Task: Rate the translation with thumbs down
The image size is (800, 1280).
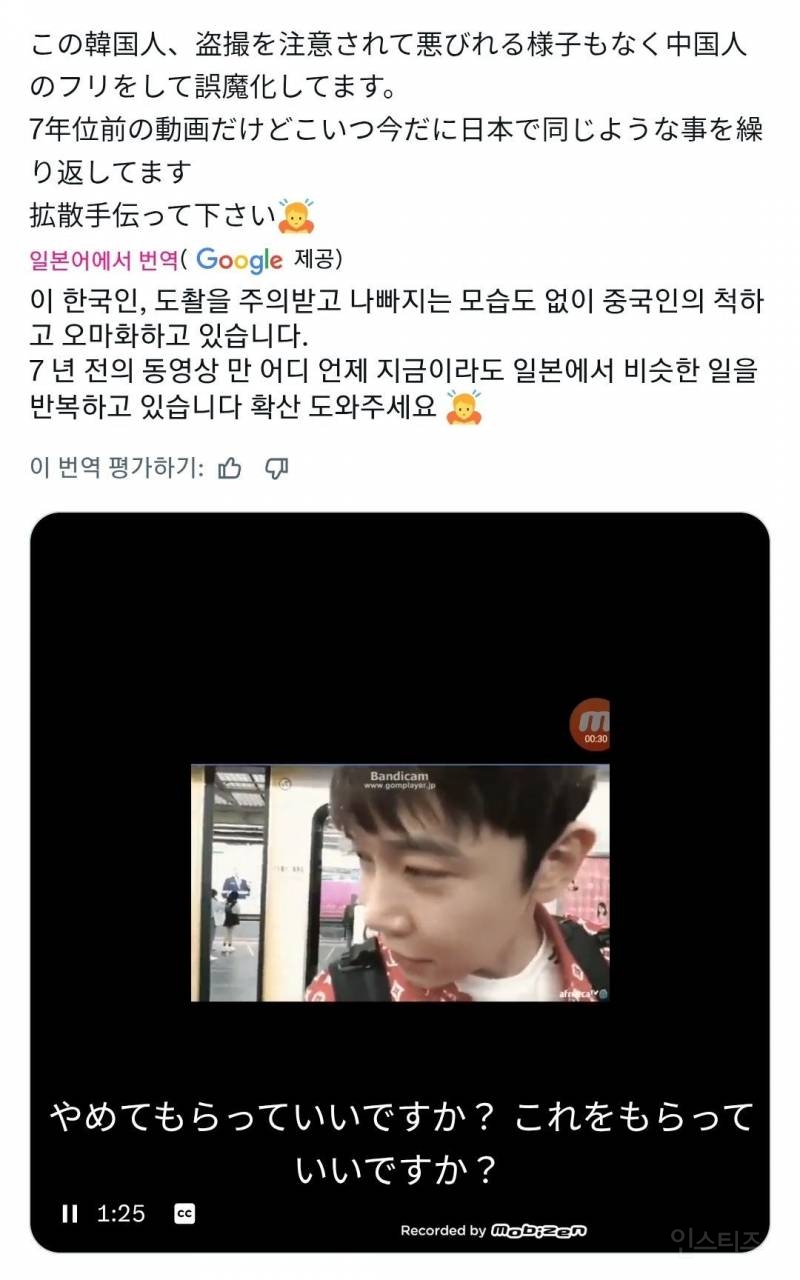Action: click(x=277, y=468)
